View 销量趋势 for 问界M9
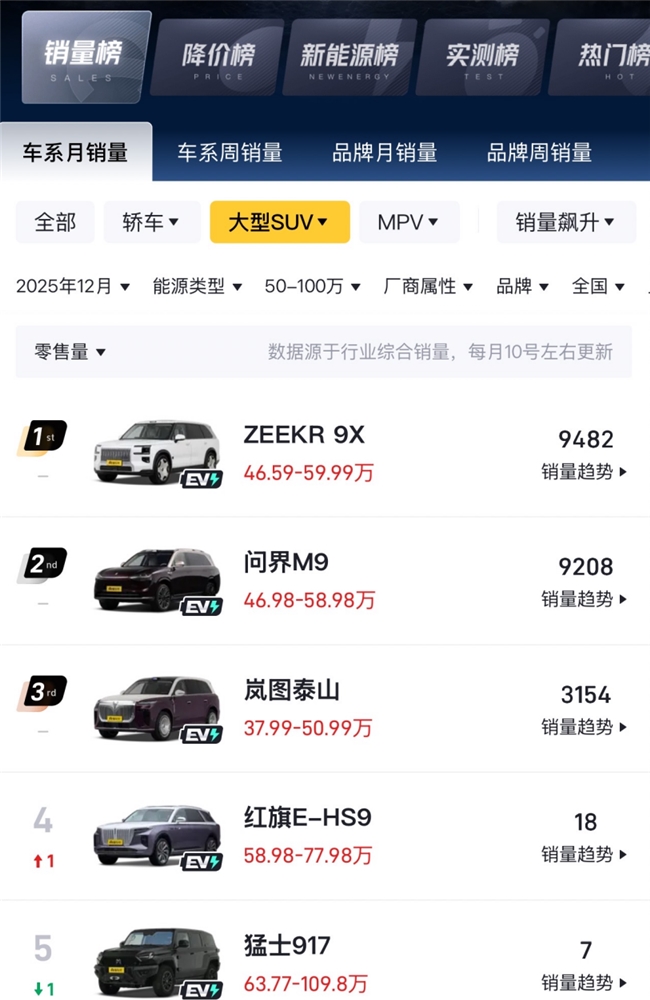The width and height of the screenshot is (650, 1000). click(x=585, y=599)
